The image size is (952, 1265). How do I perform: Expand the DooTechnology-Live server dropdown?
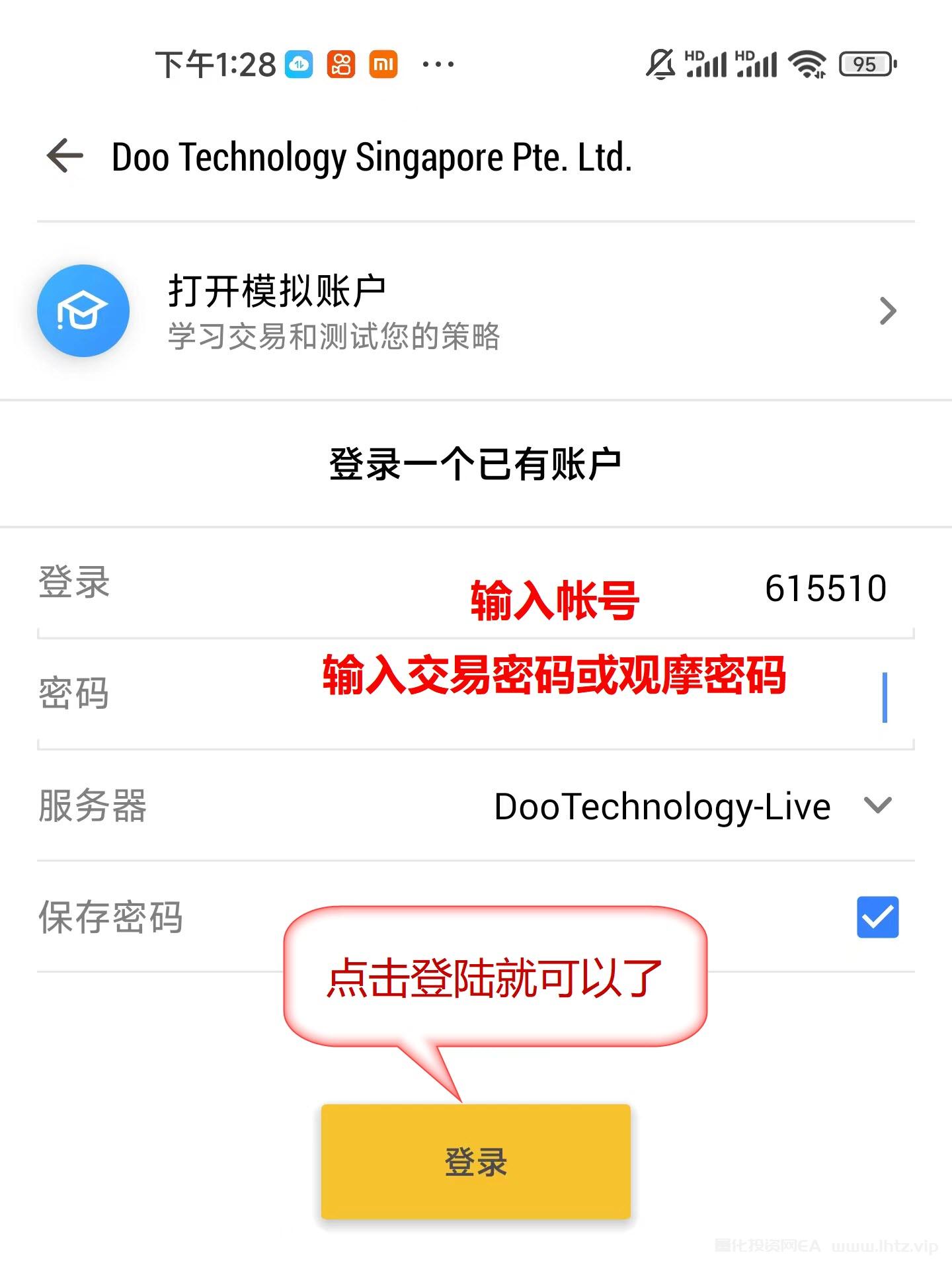click(x=877, y=805)
